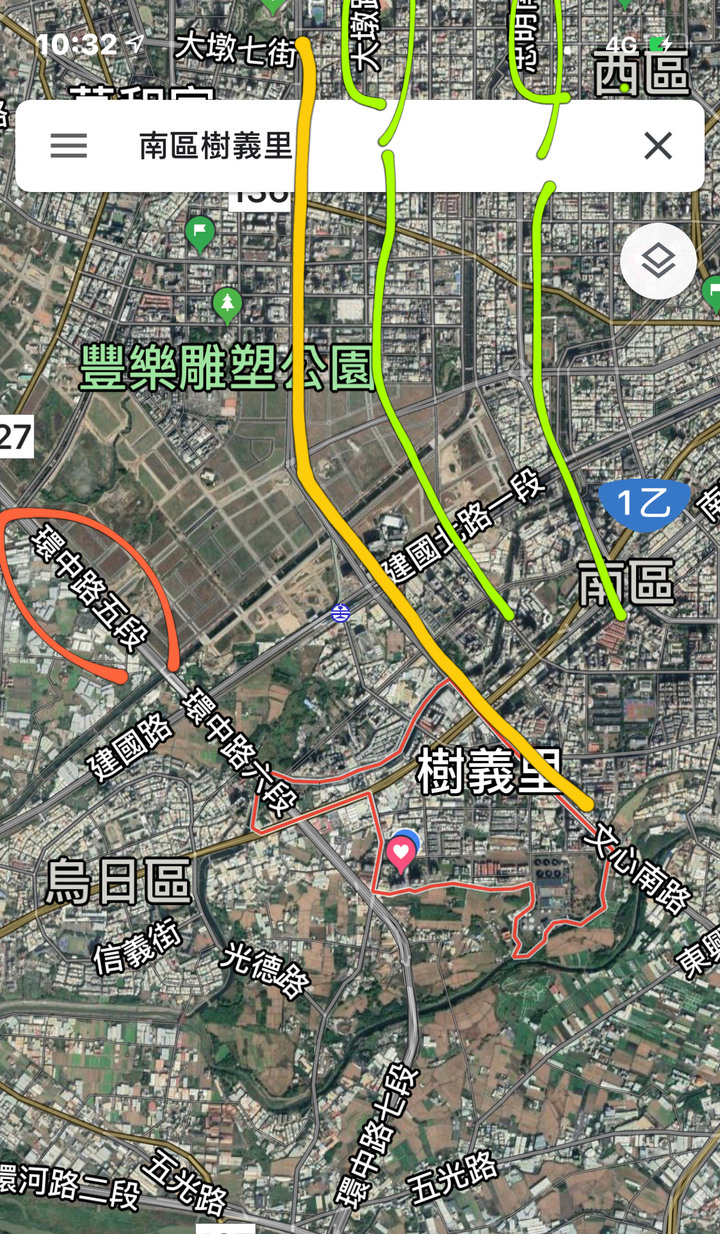Screen dimensions: 720x1234
Task: Select the green flag marker on the map
Action: [200, 235]
